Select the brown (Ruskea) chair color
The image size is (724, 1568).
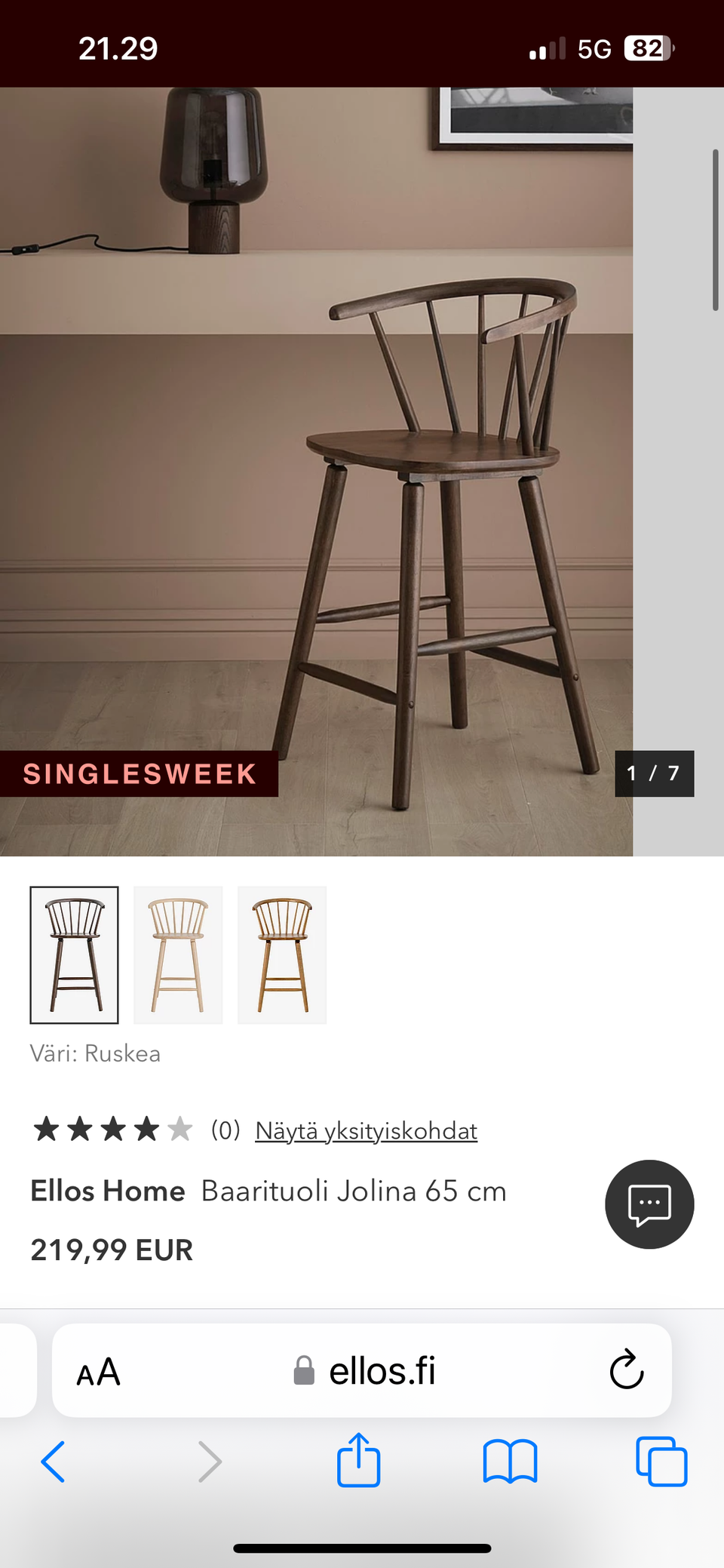point(74,955)
